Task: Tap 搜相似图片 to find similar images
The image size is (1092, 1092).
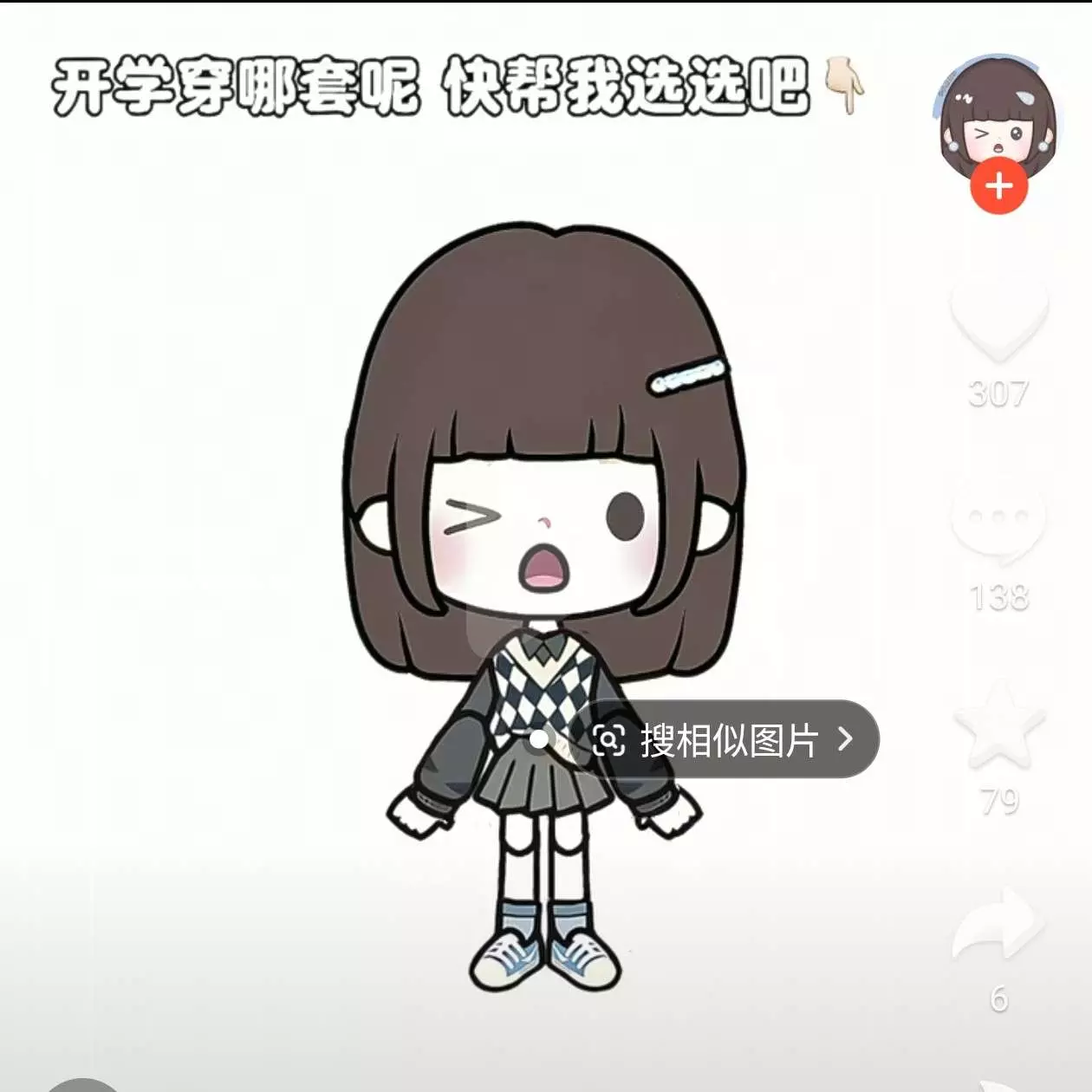Action: pyautogui.click(x=726, y=739)
